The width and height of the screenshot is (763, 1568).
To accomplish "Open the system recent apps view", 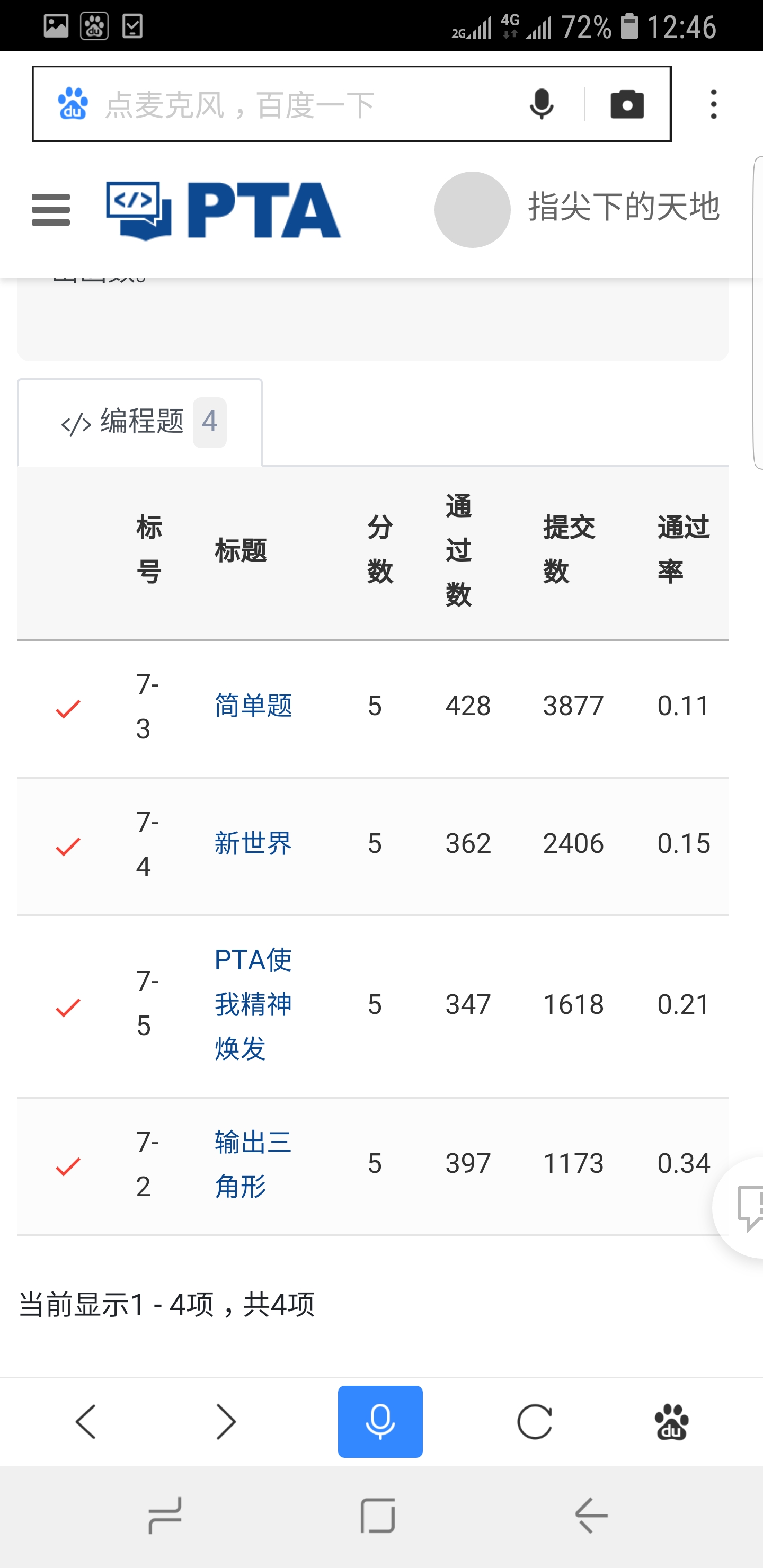I will pos(165,1516).
